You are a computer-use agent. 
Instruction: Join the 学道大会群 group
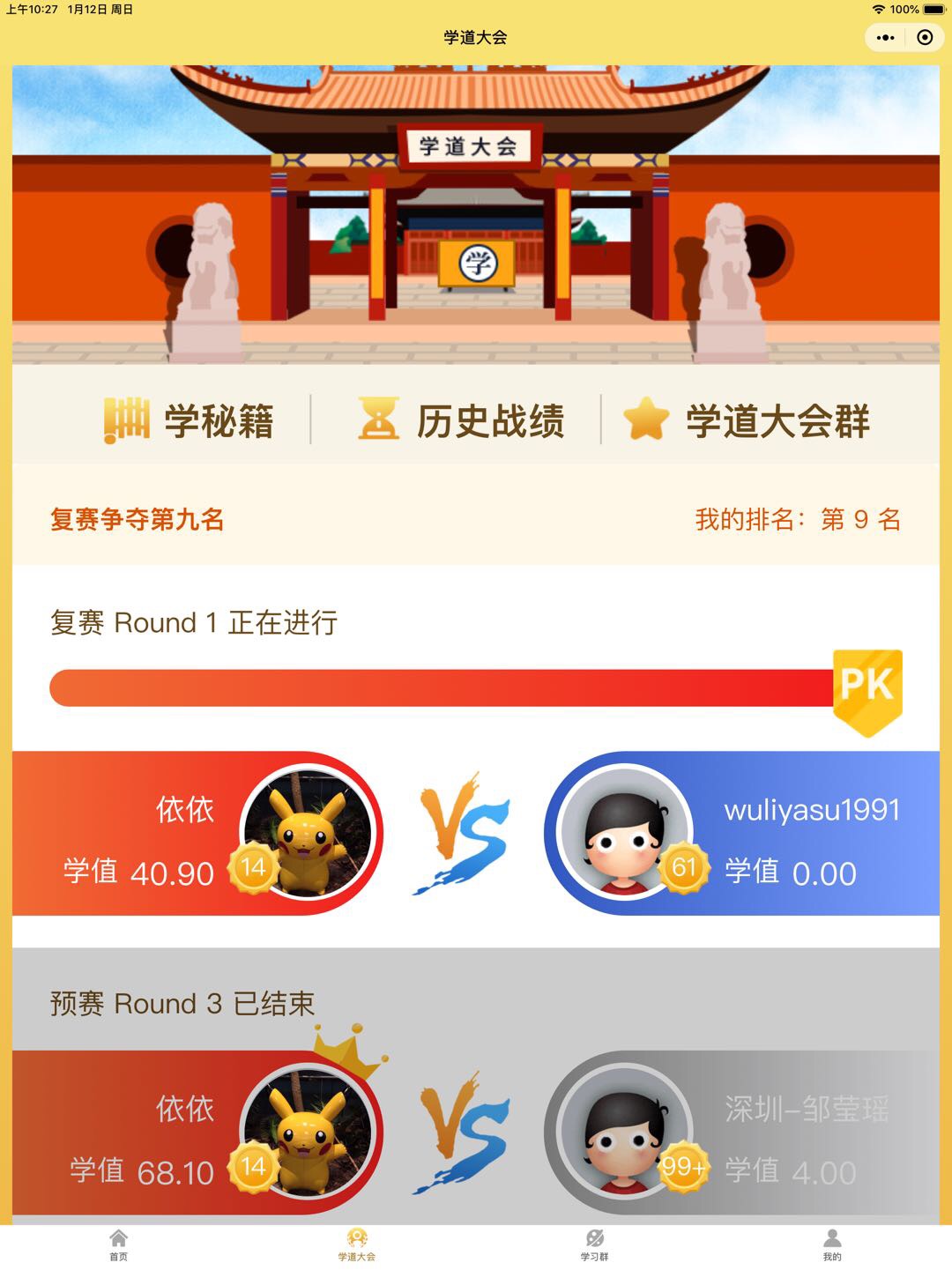(747, 420)
